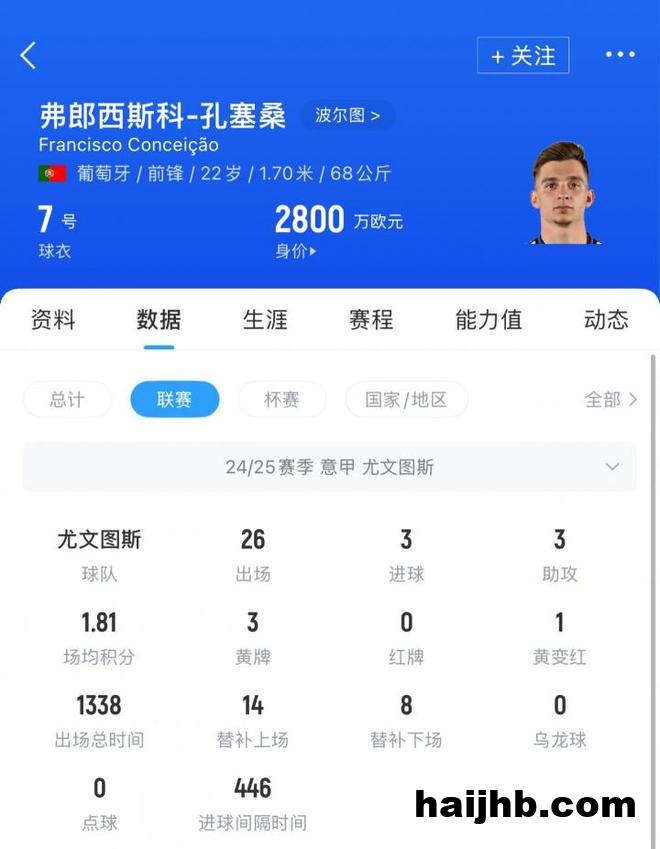660x849 pixels.
Task: View 身价 market value details
Action: click(x=296, y=252)
